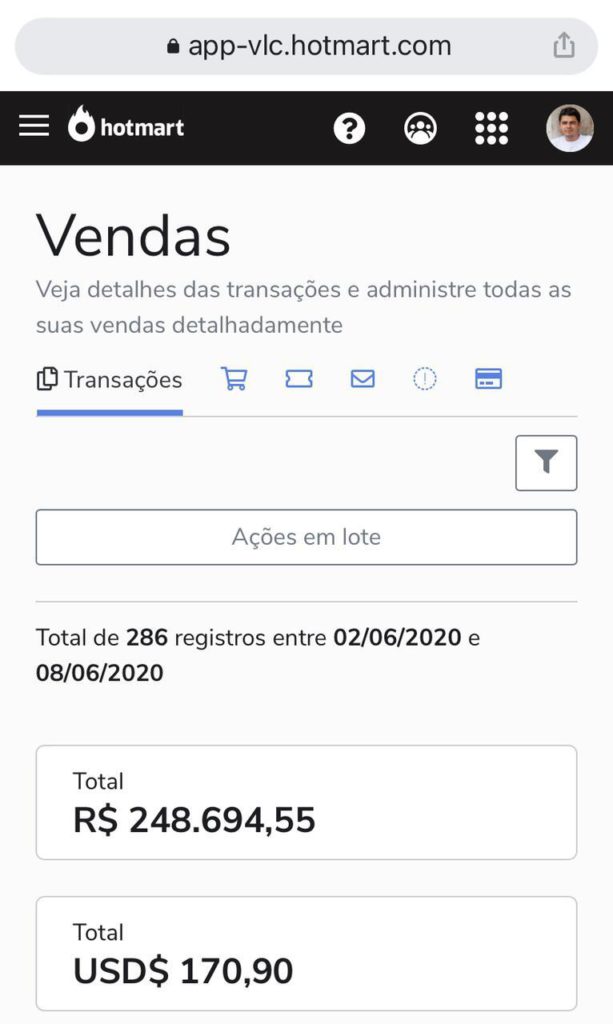This screenshot has width=613, height=1024.
Task: Tap the app-vlc.hotmart.com address bar
Action: [306, 46]
